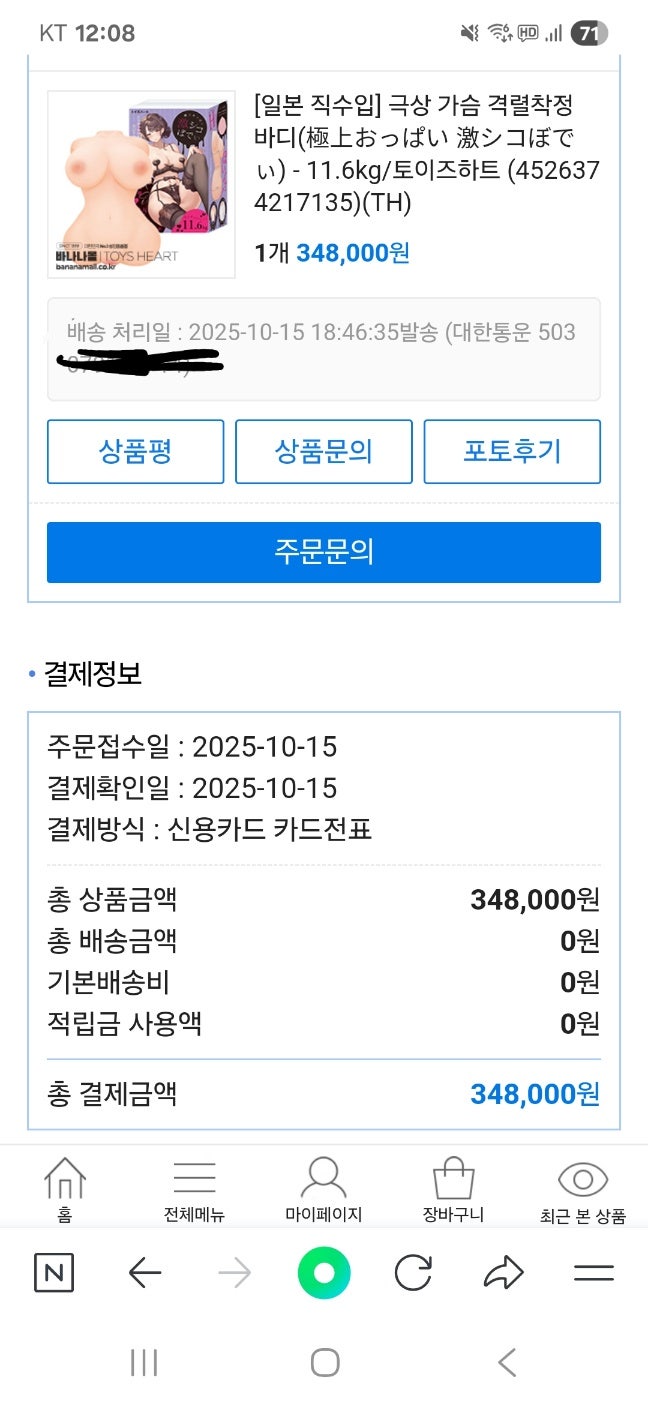Tap the 상품문의 product inquiry button
The image size is (648, 1404).
click(323, 452)
